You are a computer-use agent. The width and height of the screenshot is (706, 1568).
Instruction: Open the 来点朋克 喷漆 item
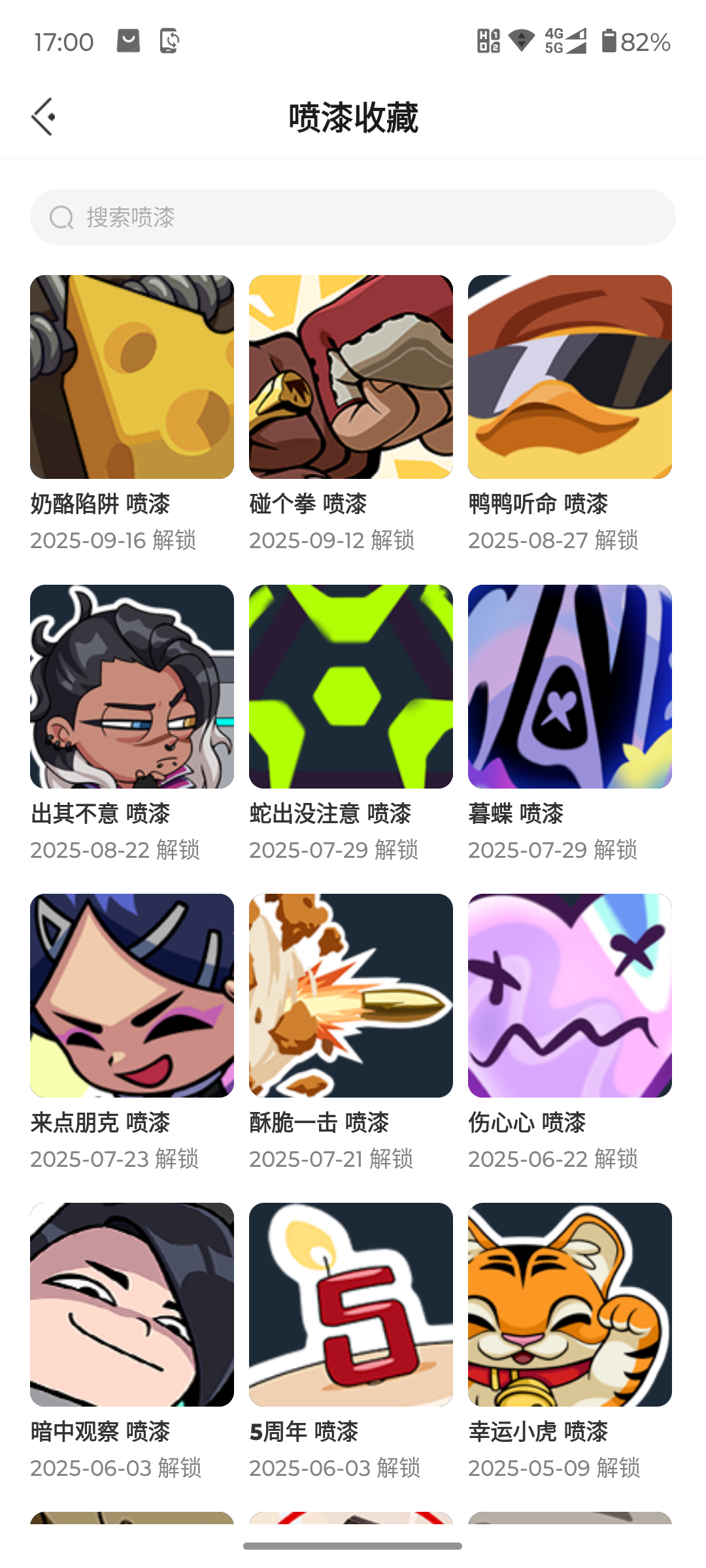[132, 996]
